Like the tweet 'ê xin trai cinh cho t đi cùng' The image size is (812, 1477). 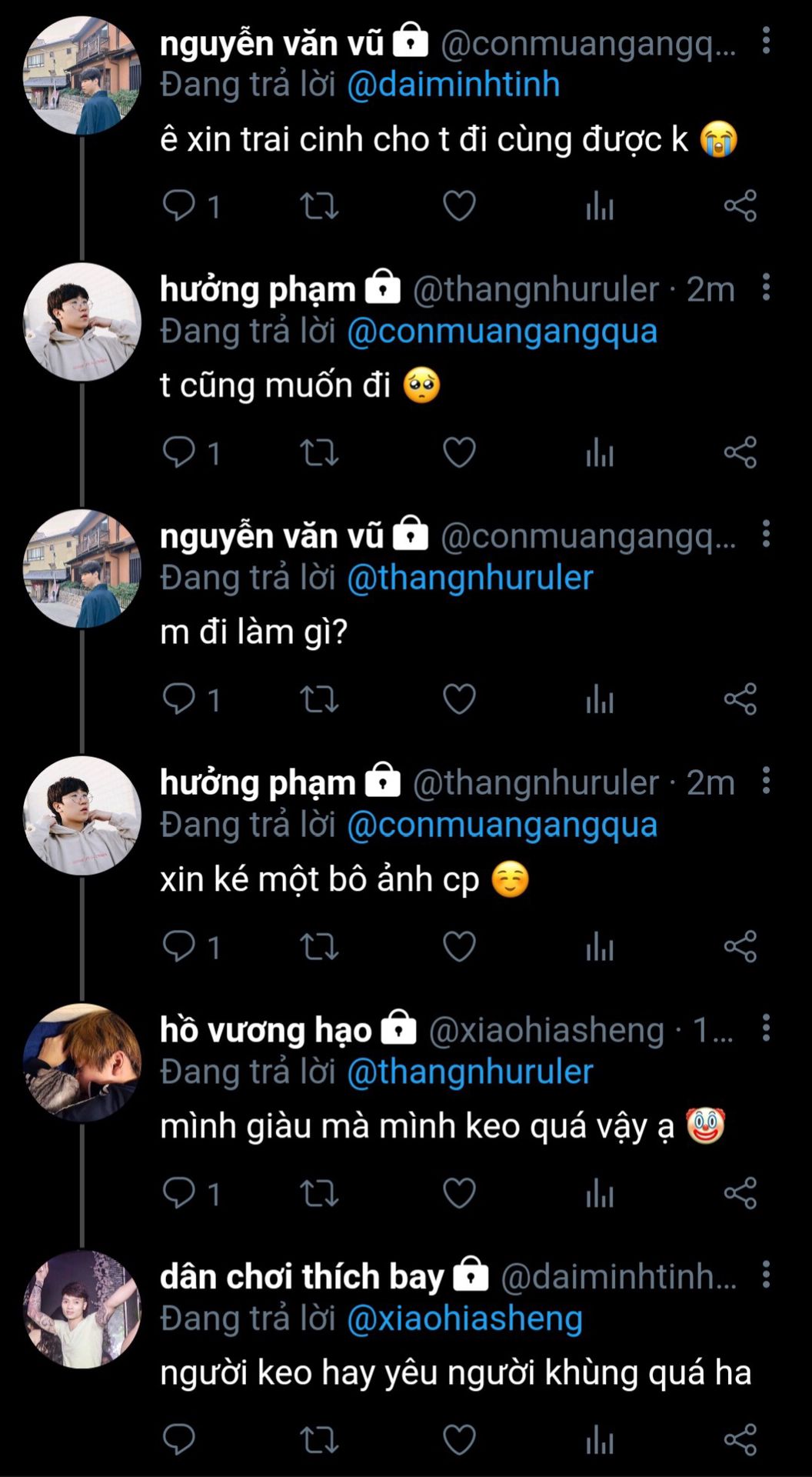point(459,206)
